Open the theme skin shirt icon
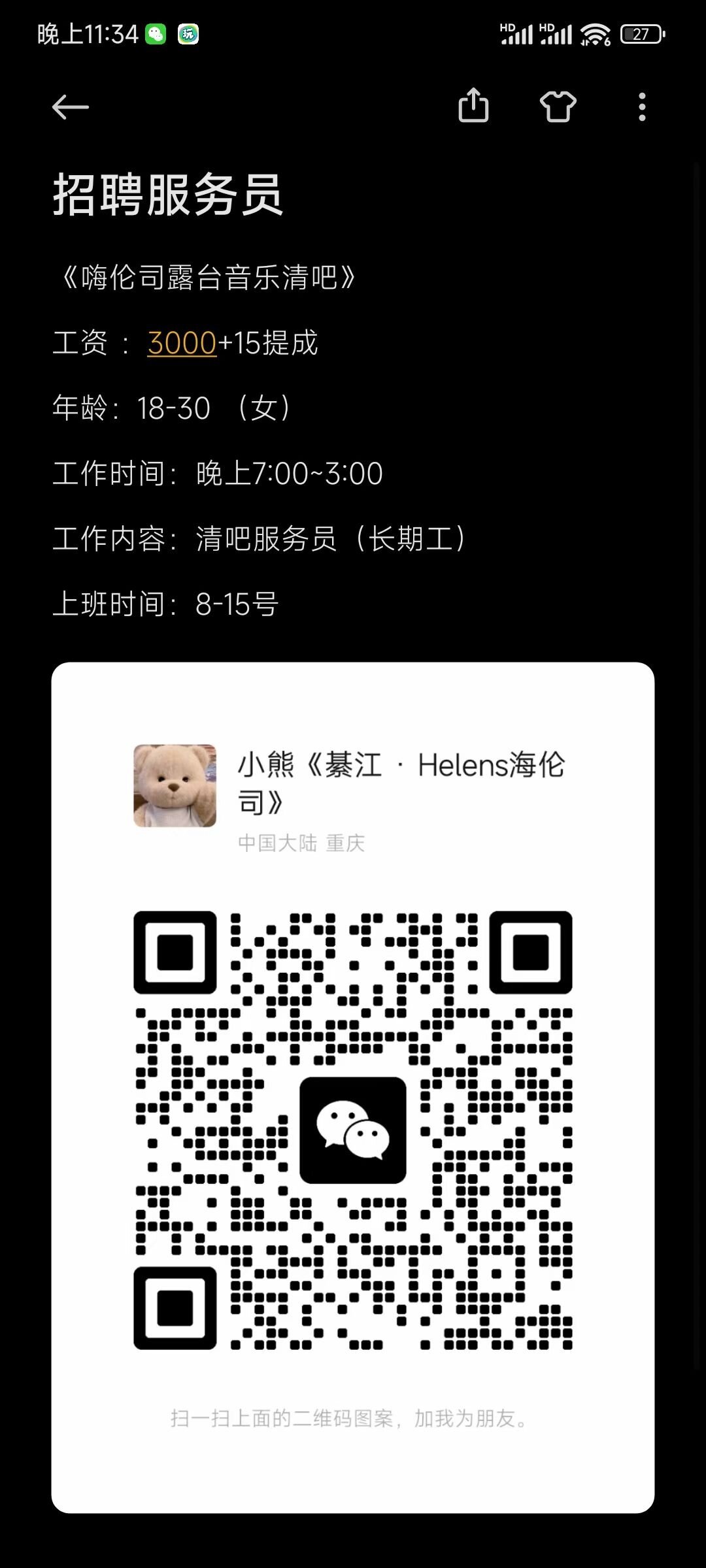 (558, 106)
